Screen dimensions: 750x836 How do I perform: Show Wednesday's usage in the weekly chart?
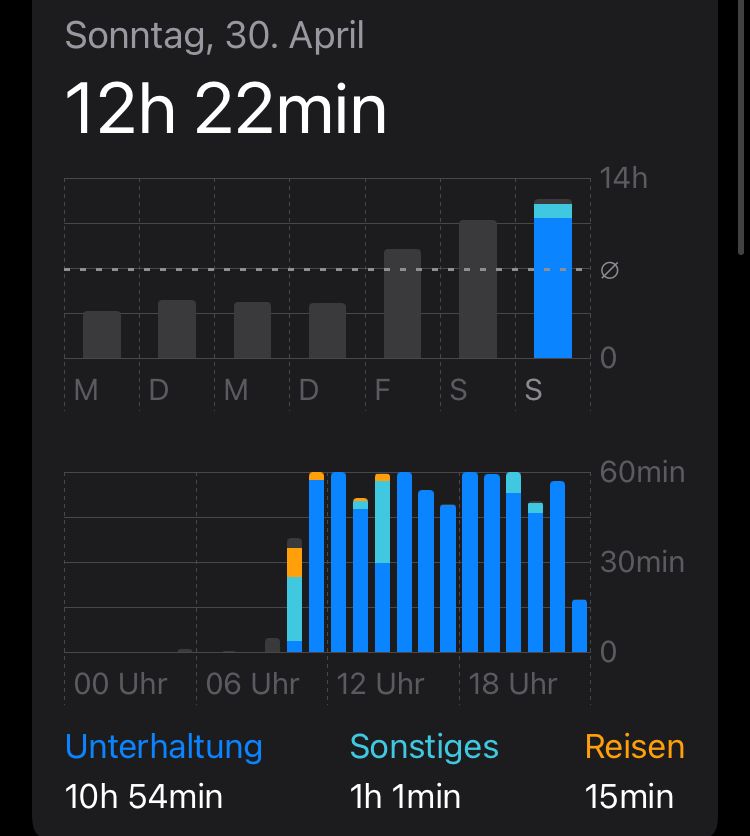point(252,330)
